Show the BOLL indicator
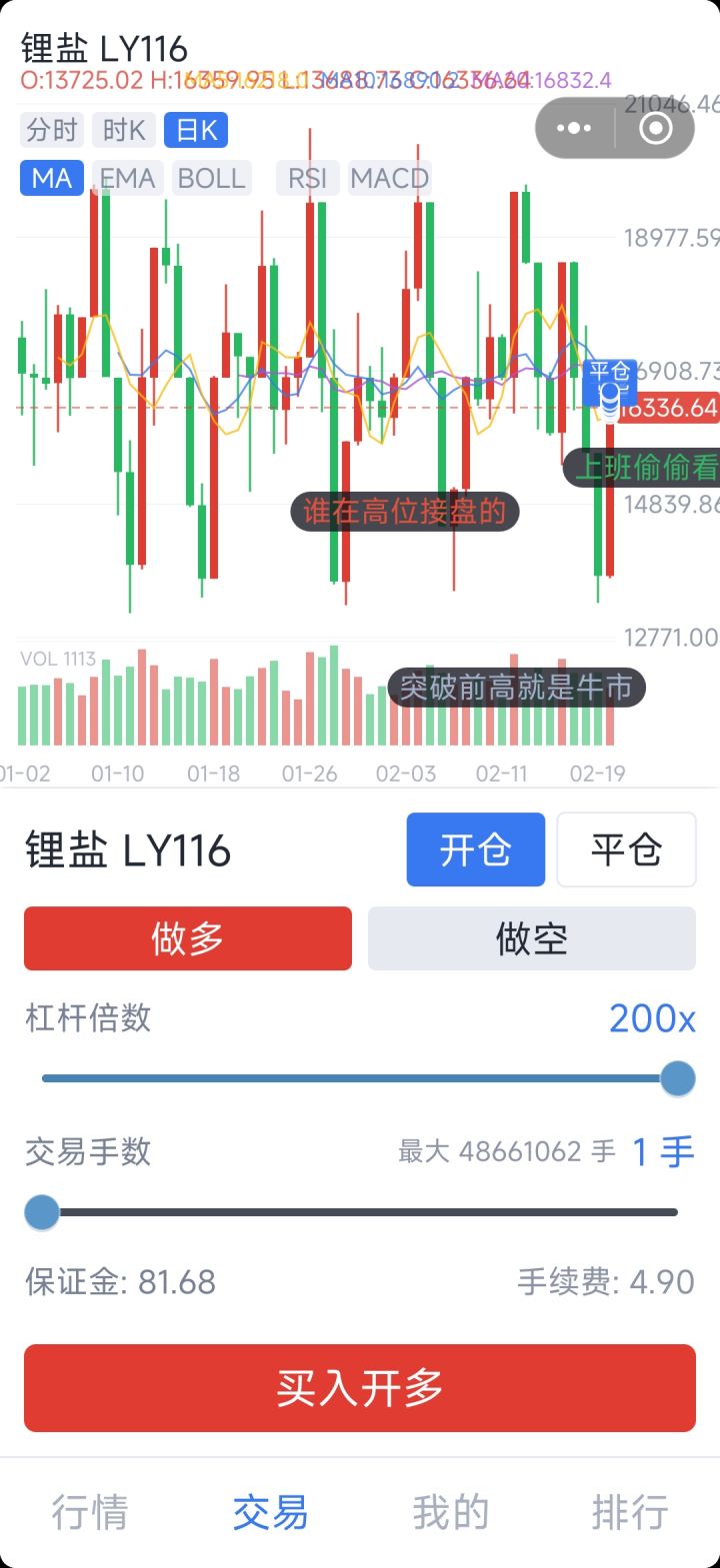 [211, 178]
